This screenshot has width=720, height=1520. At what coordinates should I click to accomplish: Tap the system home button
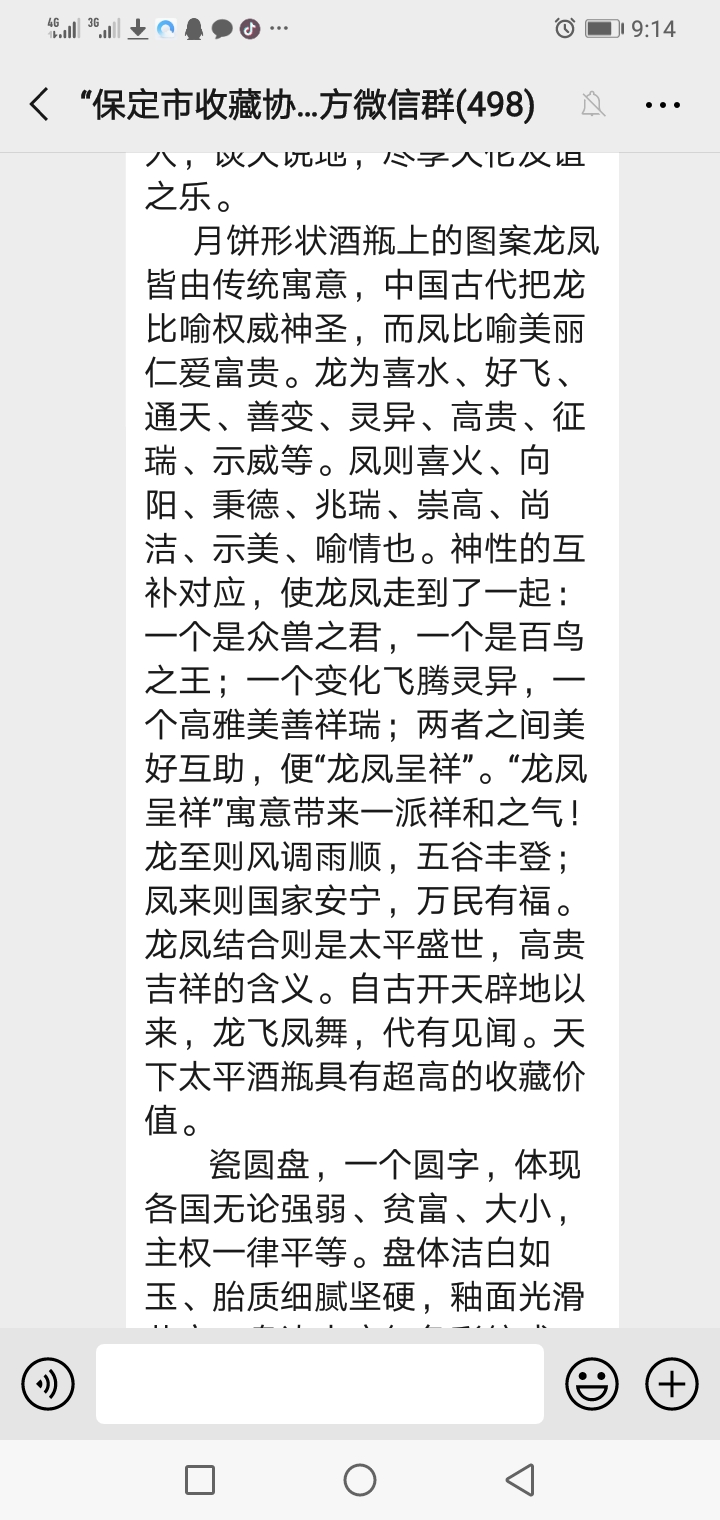click(360, 1480)
